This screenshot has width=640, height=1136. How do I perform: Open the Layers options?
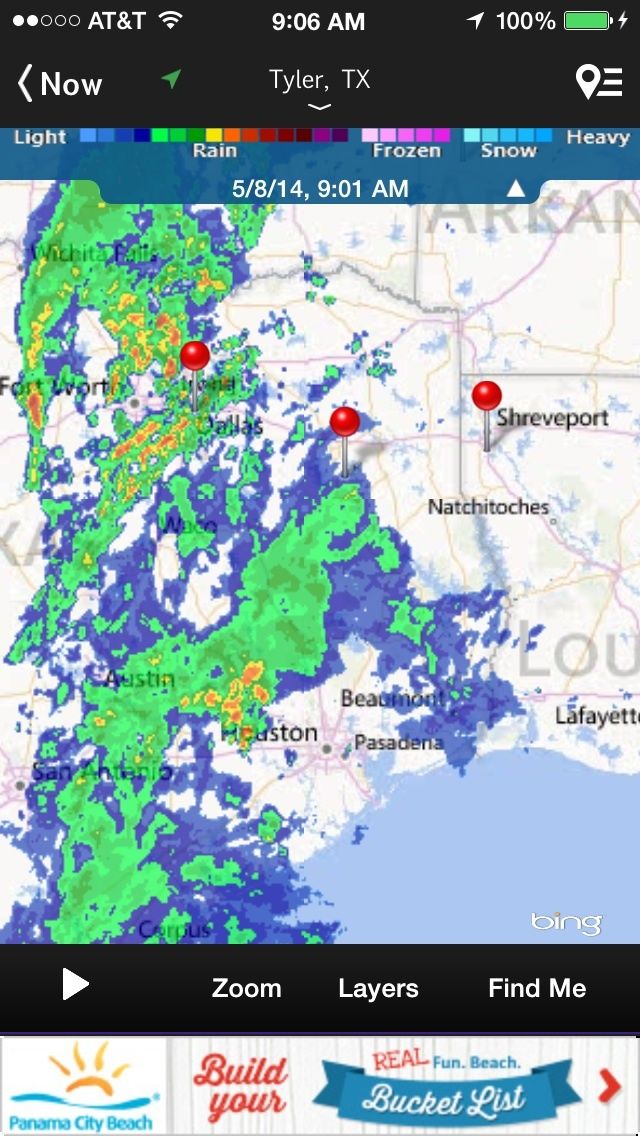click(378, 988)
